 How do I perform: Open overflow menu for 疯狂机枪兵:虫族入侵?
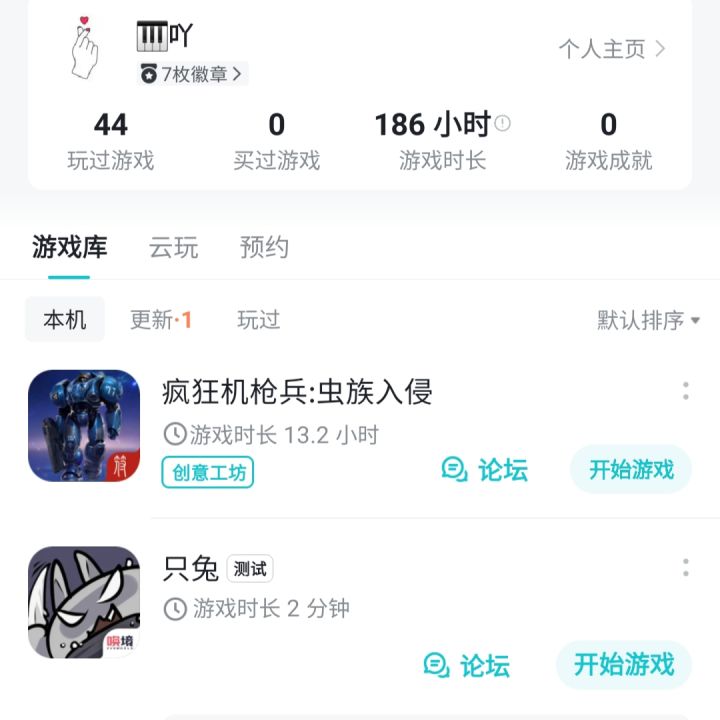click(x=685, y=391)
